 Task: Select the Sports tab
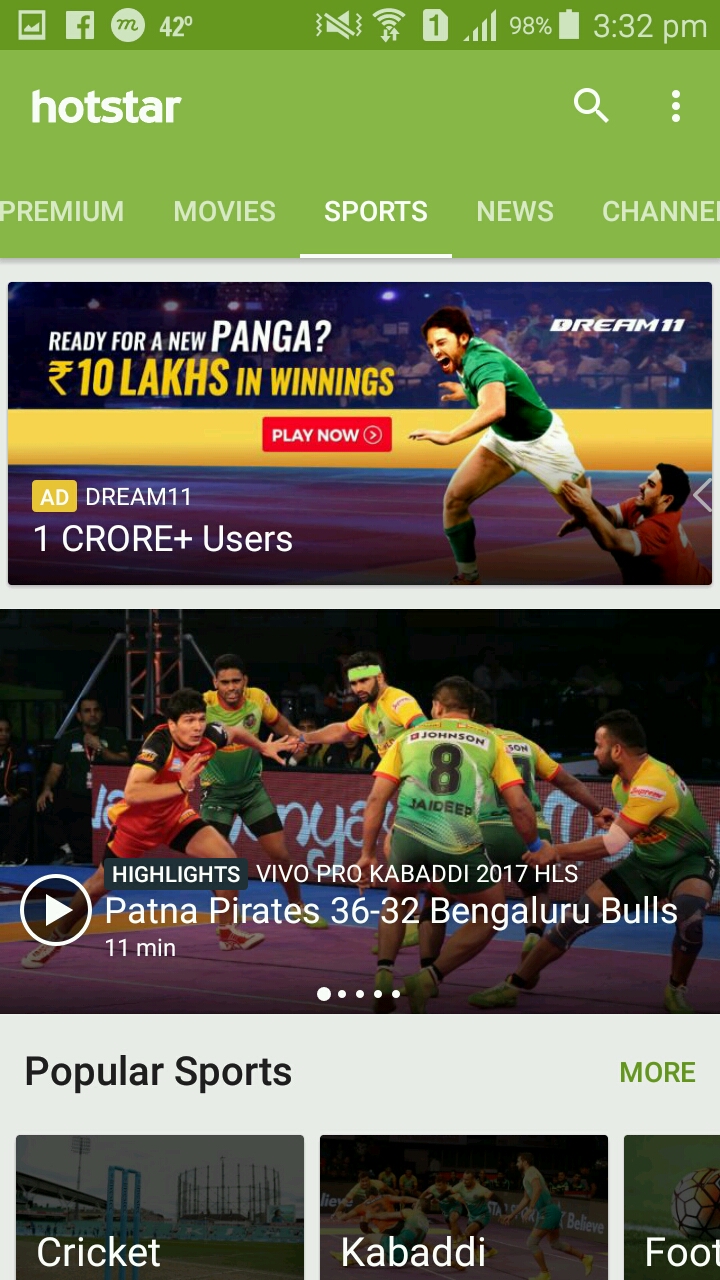(x=375, y=212)
